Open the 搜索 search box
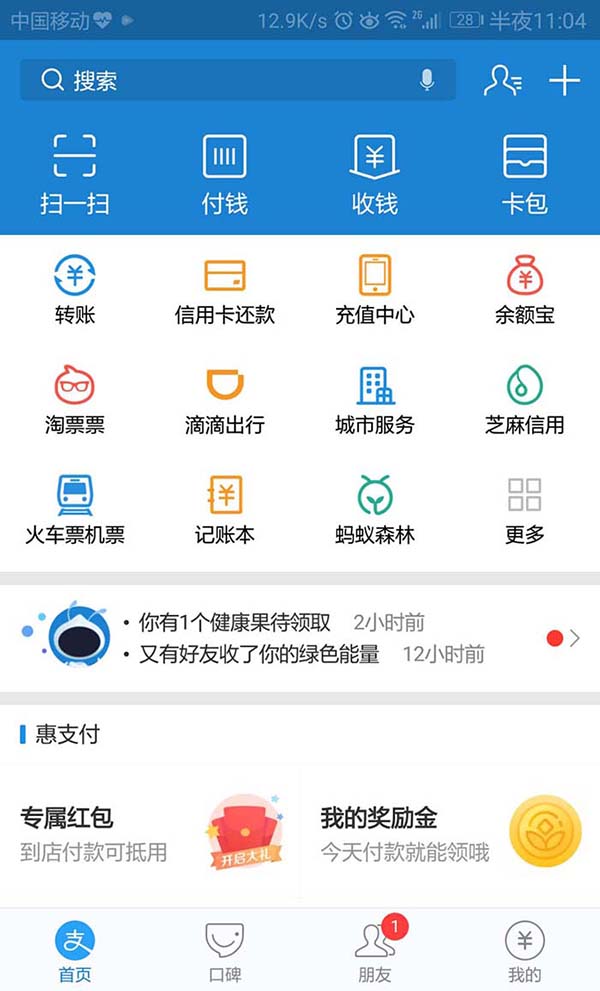Viewport: 600px width, 991px height. pos(220,80)
